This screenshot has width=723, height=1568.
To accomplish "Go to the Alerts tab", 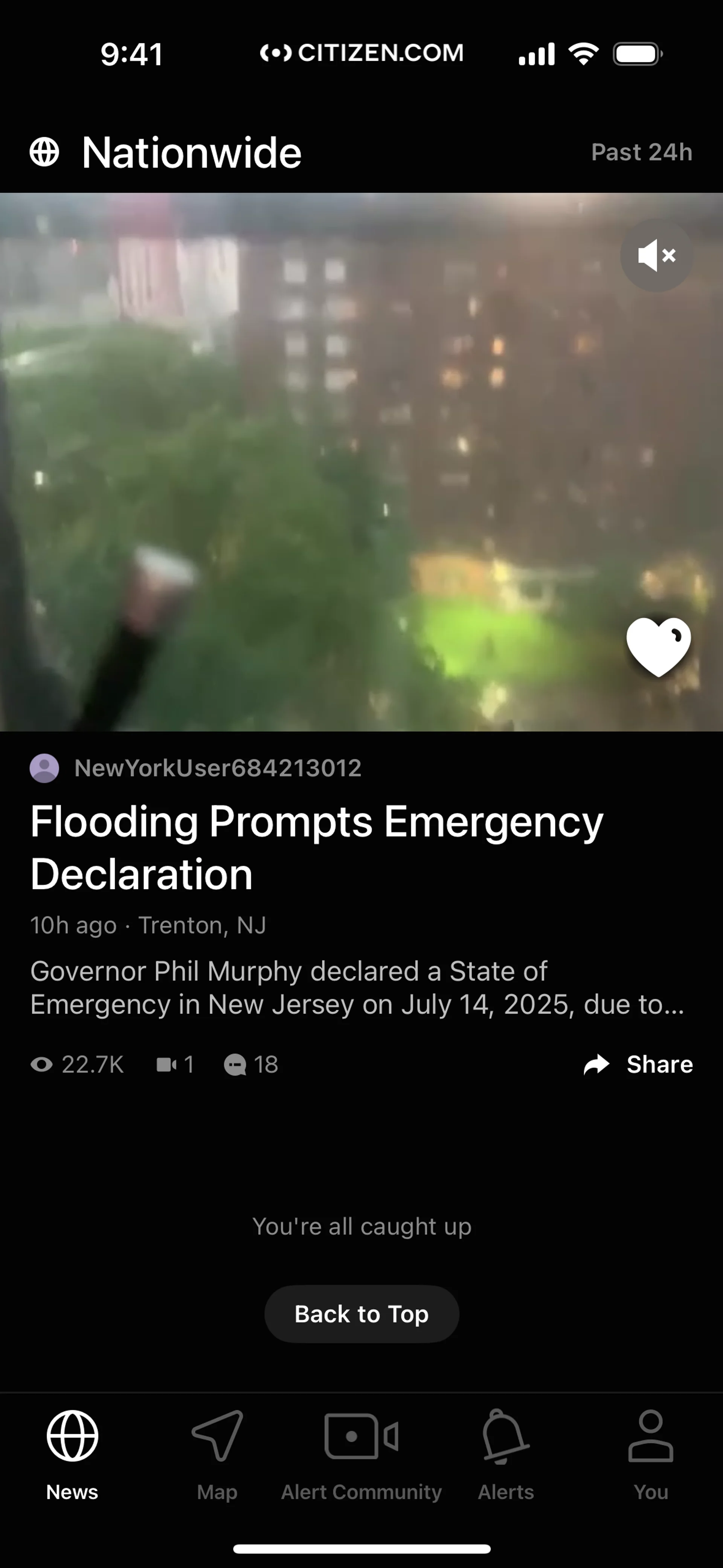I will tap(506, 1455).
